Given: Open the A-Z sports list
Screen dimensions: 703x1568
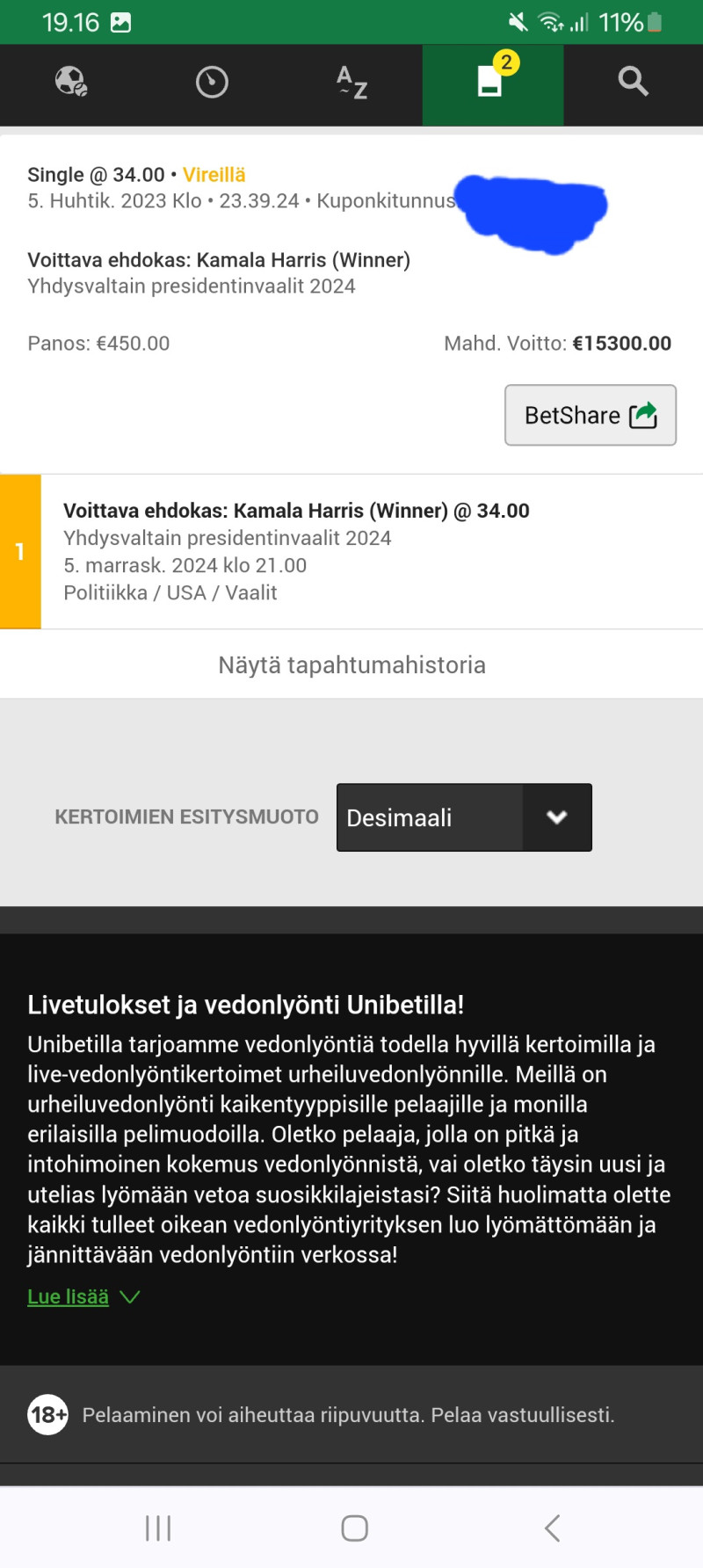Looking at the screenshot, I should coord(351,83).
